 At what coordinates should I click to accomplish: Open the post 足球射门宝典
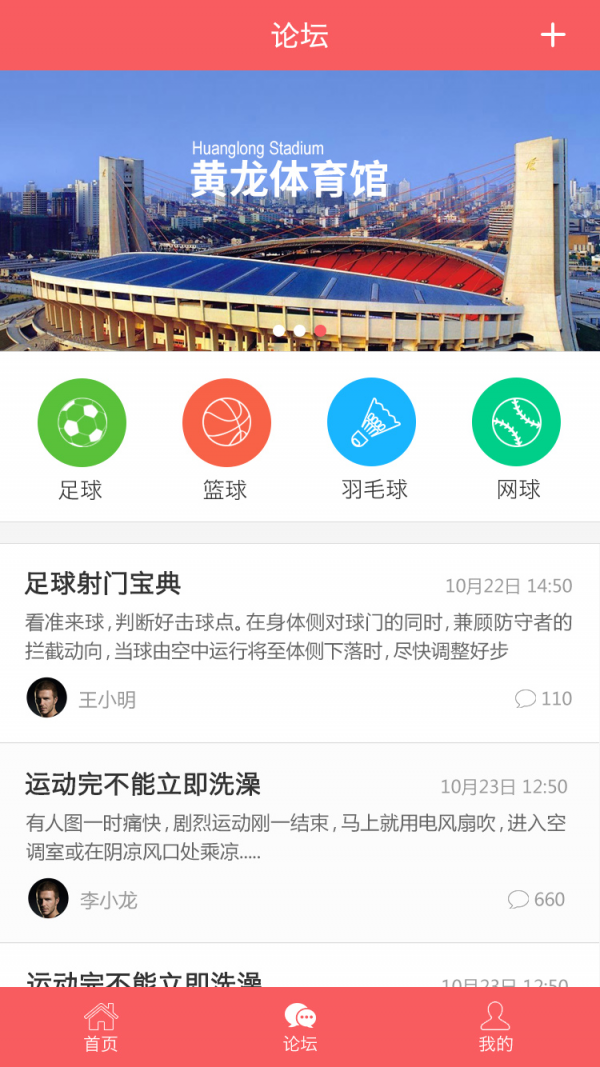pos(103,583)
